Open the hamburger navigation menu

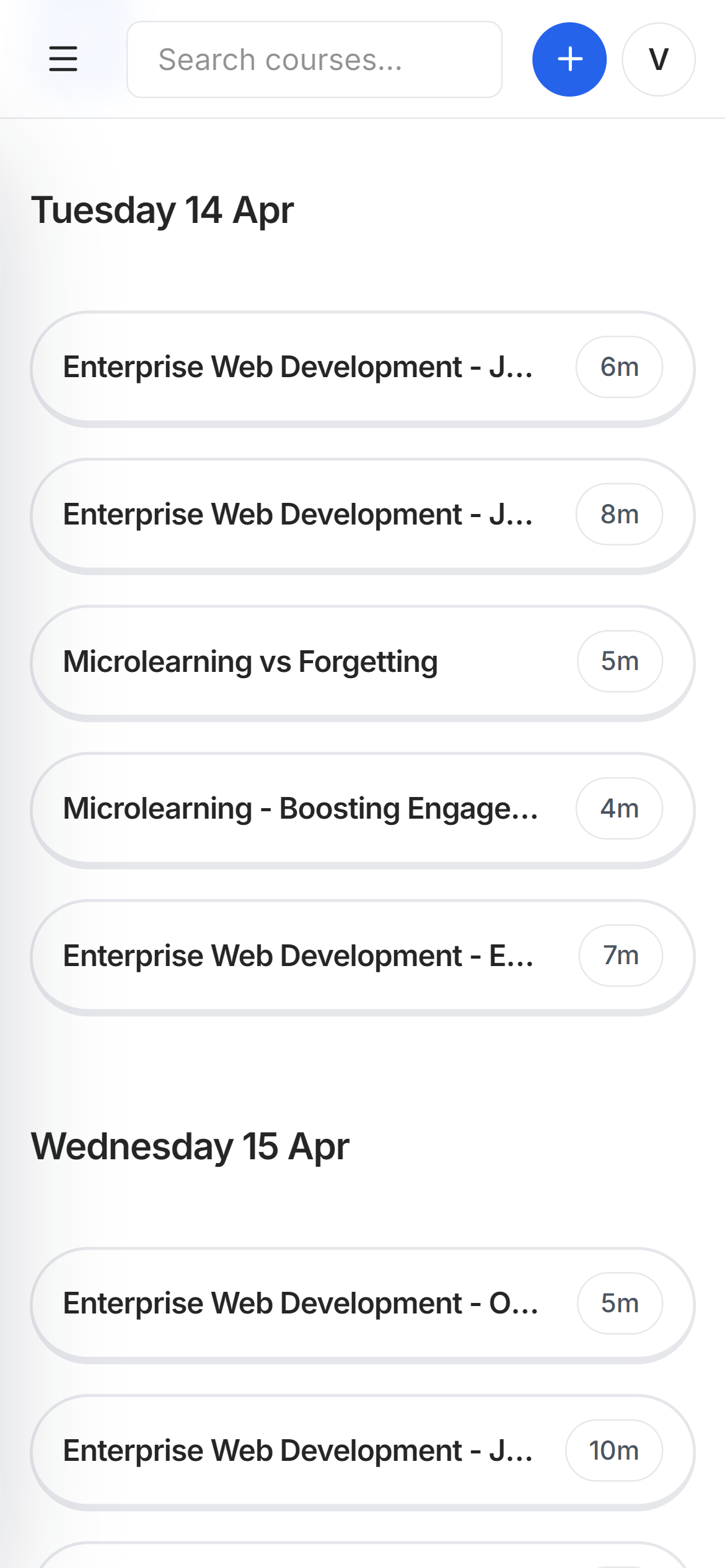pos(63,59)
